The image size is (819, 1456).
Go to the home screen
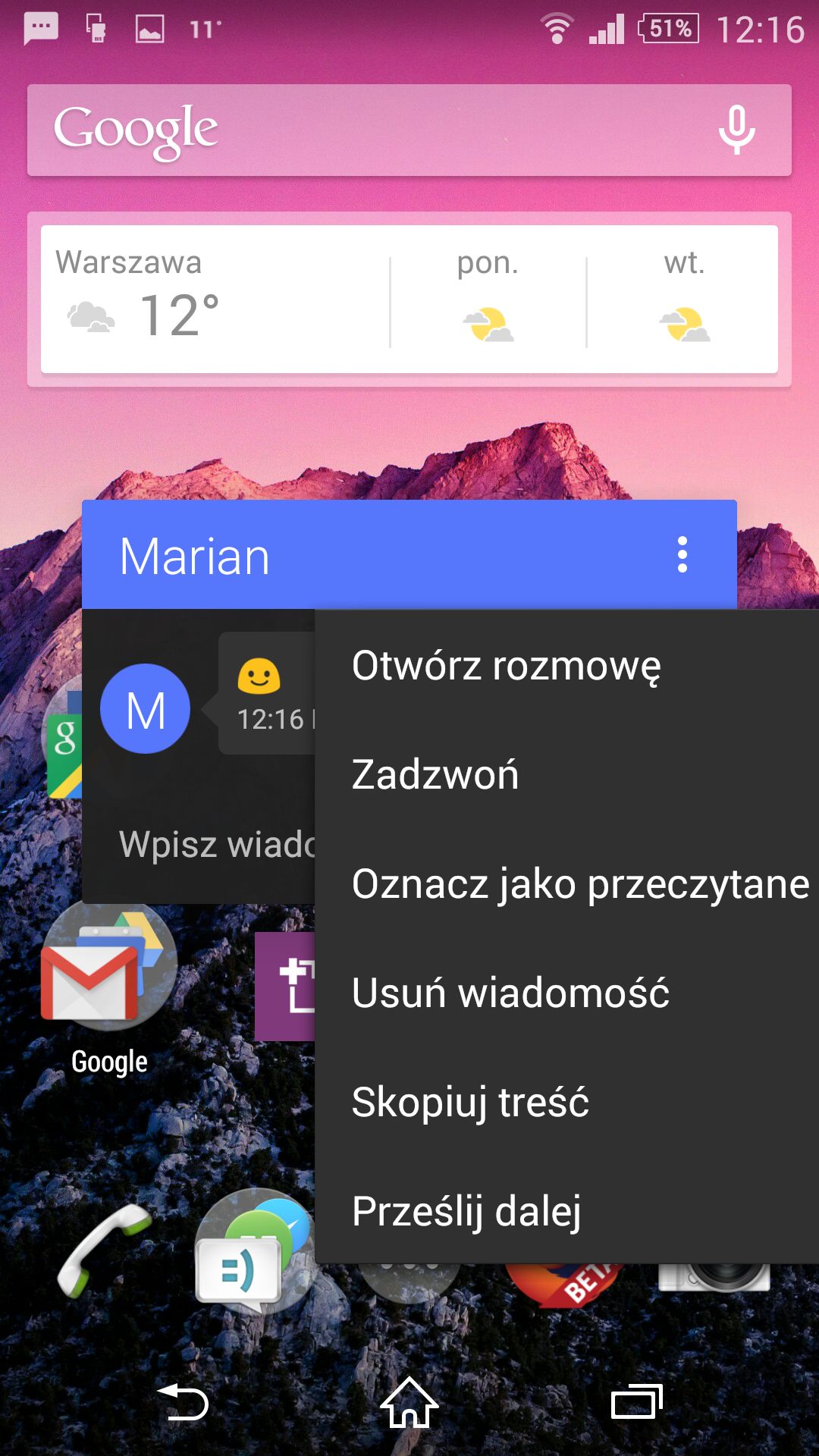[x=409, y=1402]
